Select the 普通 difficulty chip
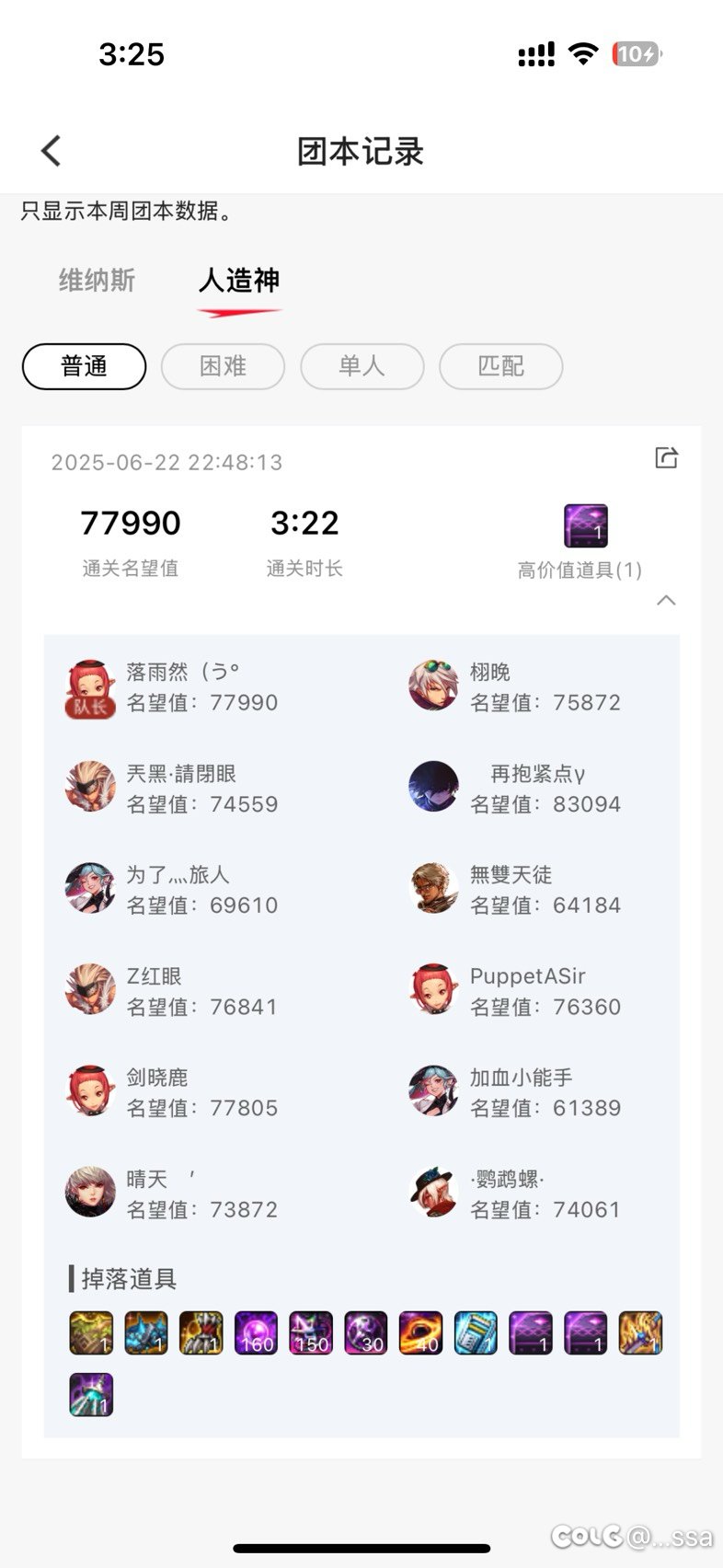723x1568 pixels. 84,366
